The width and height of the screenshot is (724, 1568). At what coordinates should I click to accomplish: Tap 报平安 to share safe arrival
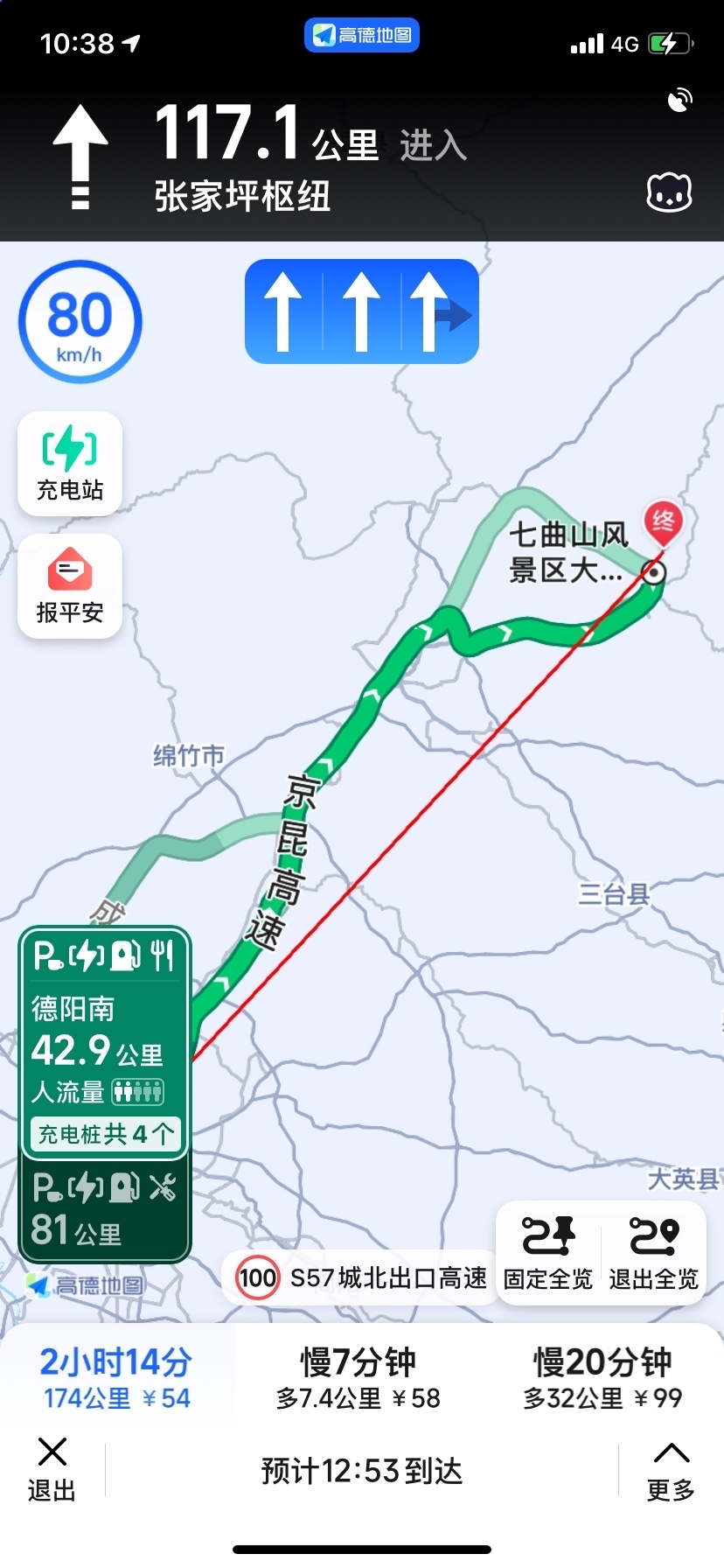coord(70,586)
